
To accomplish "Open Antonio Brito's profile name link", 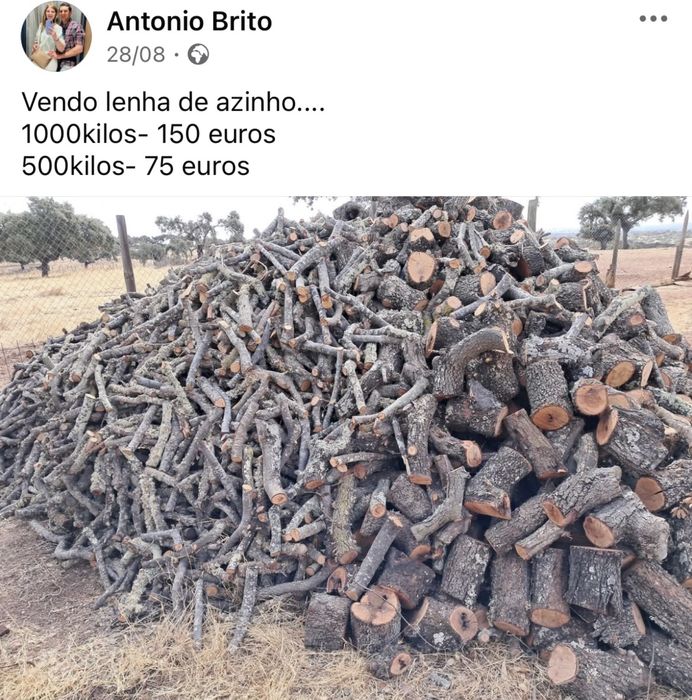I will click(189, 21).
